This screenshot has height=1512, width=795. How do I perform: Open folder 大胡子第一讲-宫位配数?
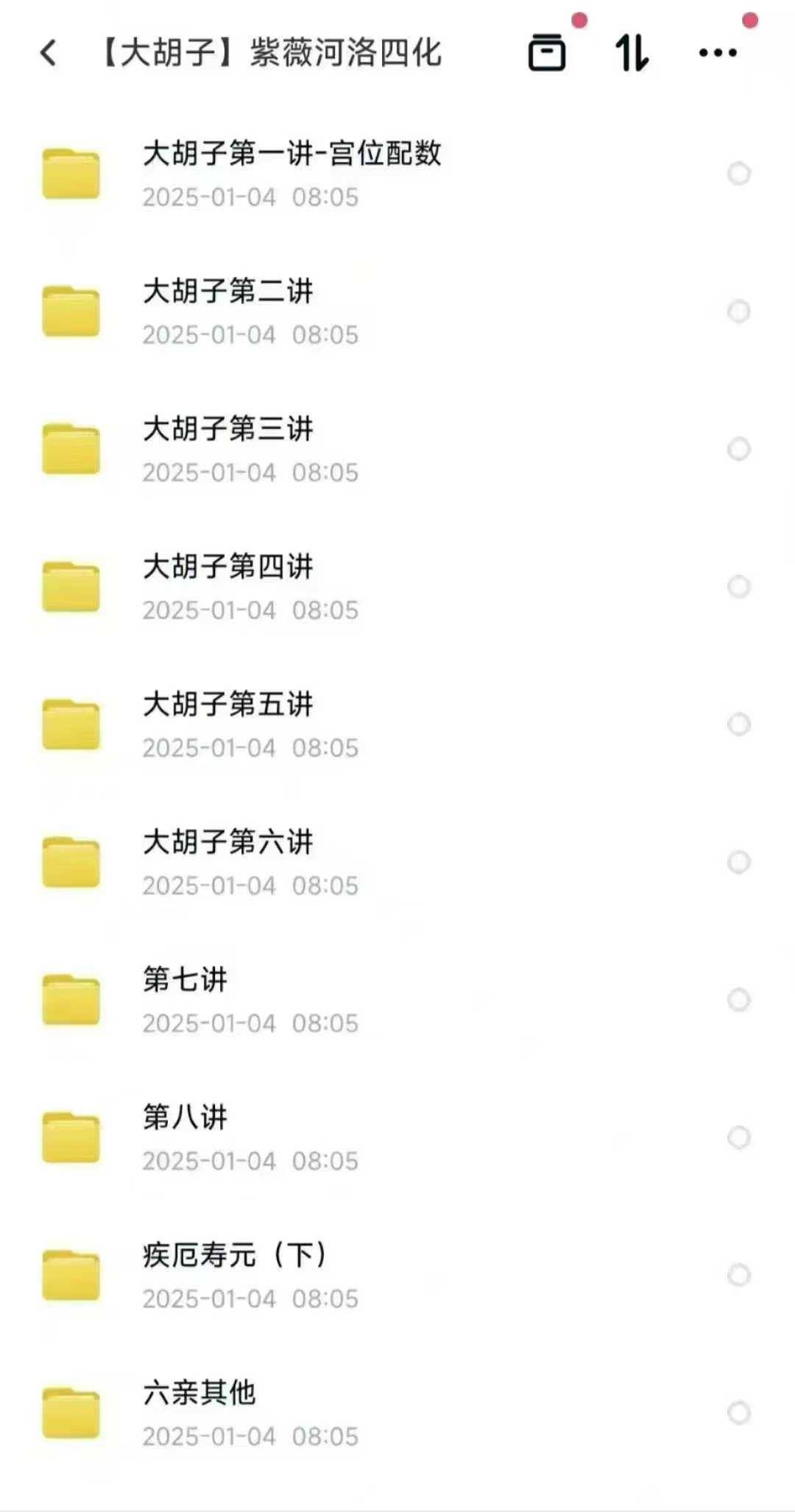click(x=291, y=174)
